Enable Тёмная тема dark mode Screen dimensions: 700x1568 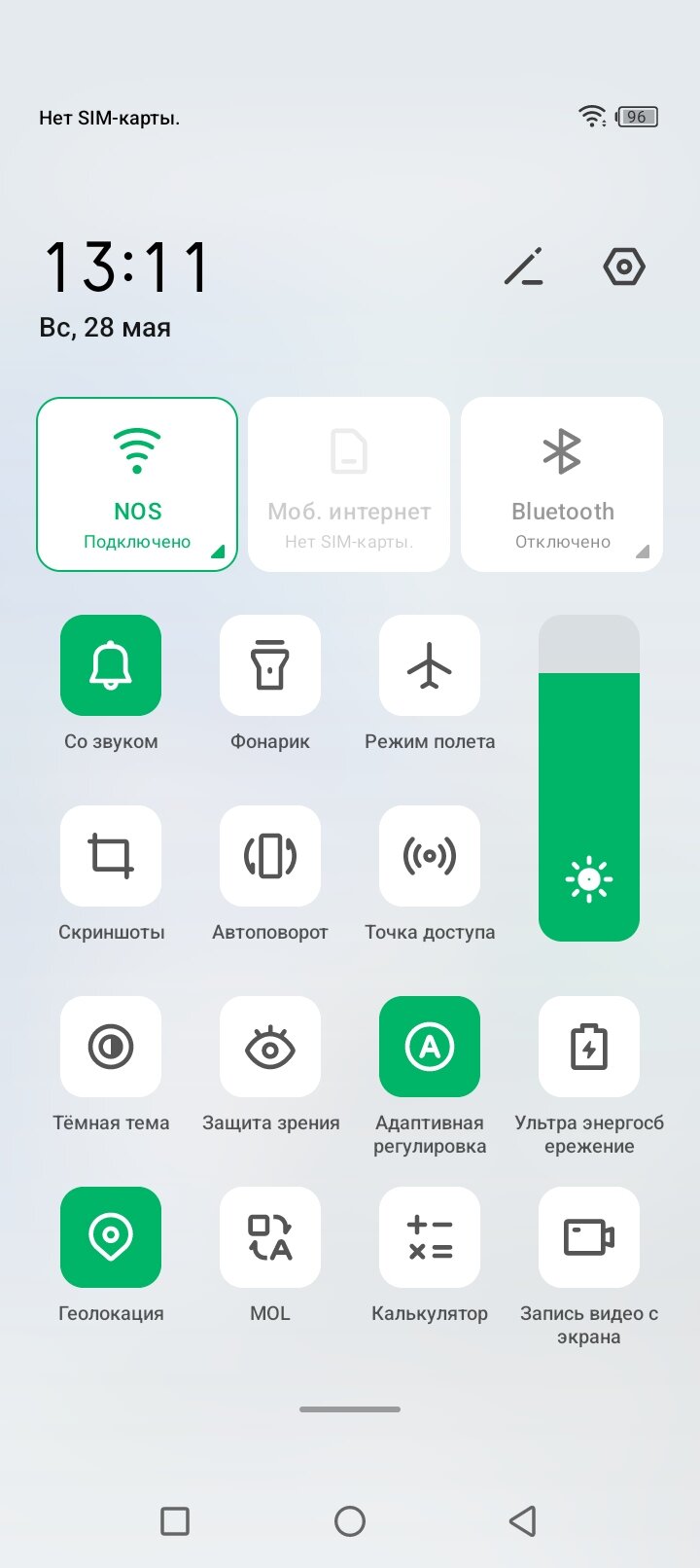[x=111, y=1047]
